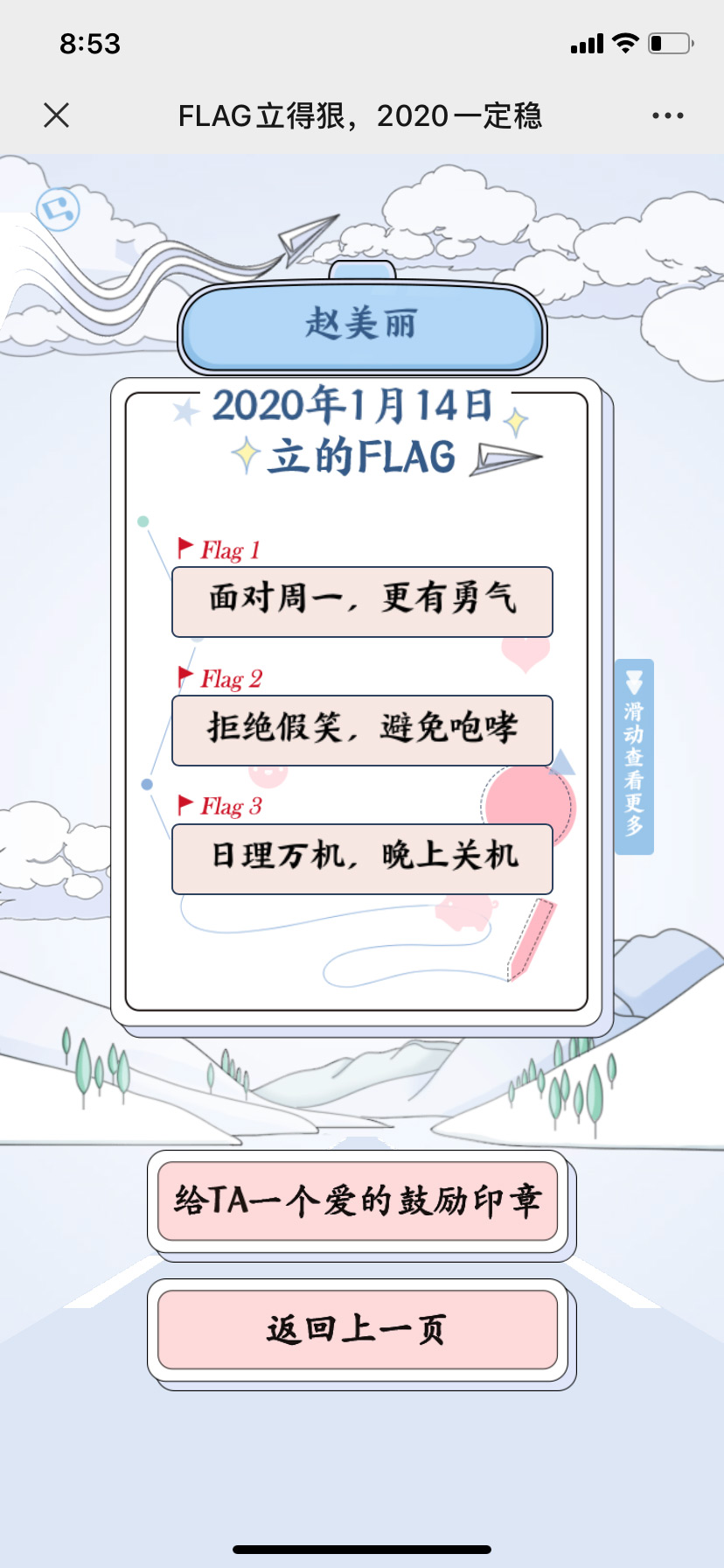Tap the music icon at top left
Image resolution: width=724 pixels, height=1568 pixels.
(x=59, y=210)
